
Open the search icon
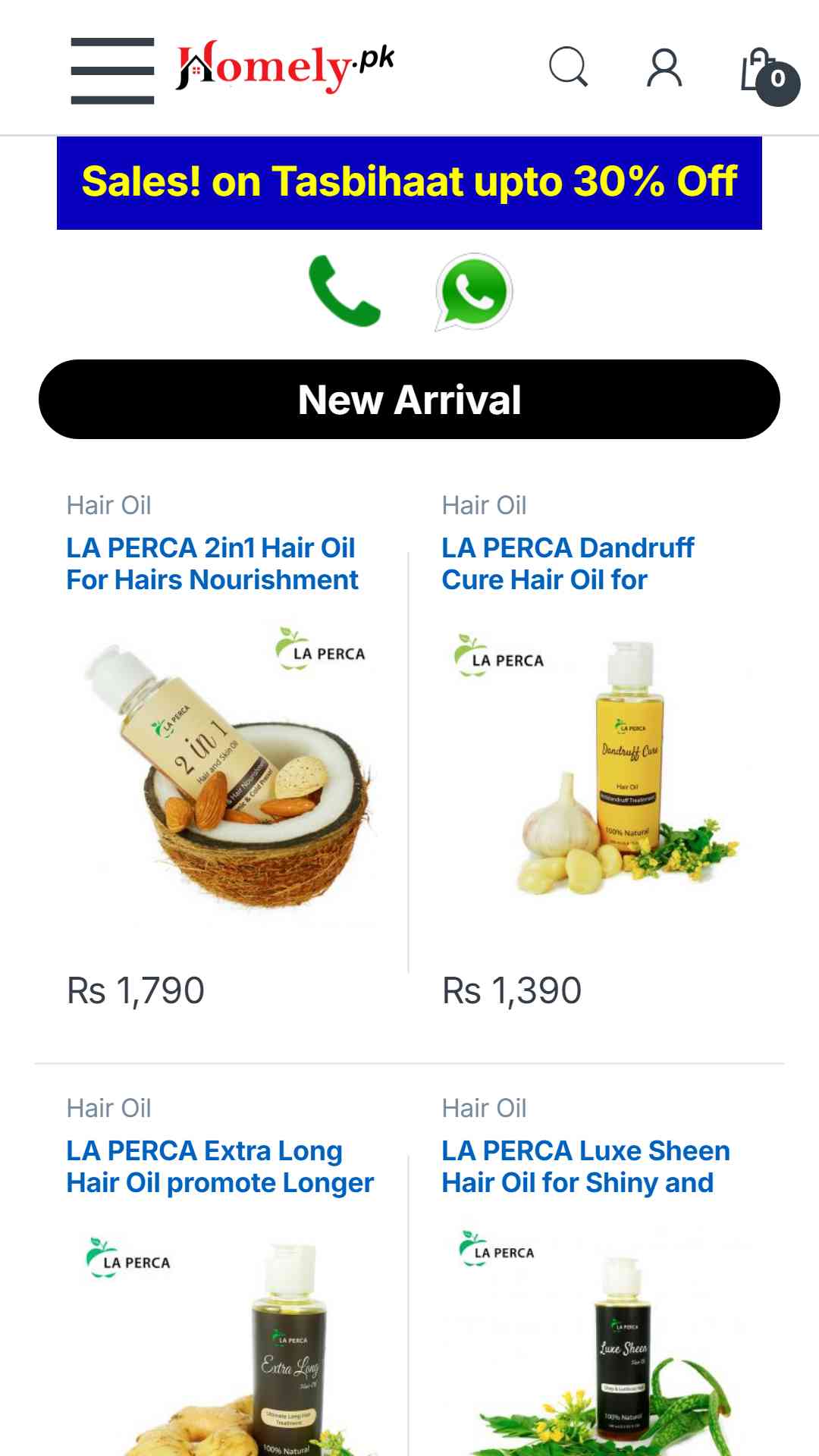click(568, 67)
